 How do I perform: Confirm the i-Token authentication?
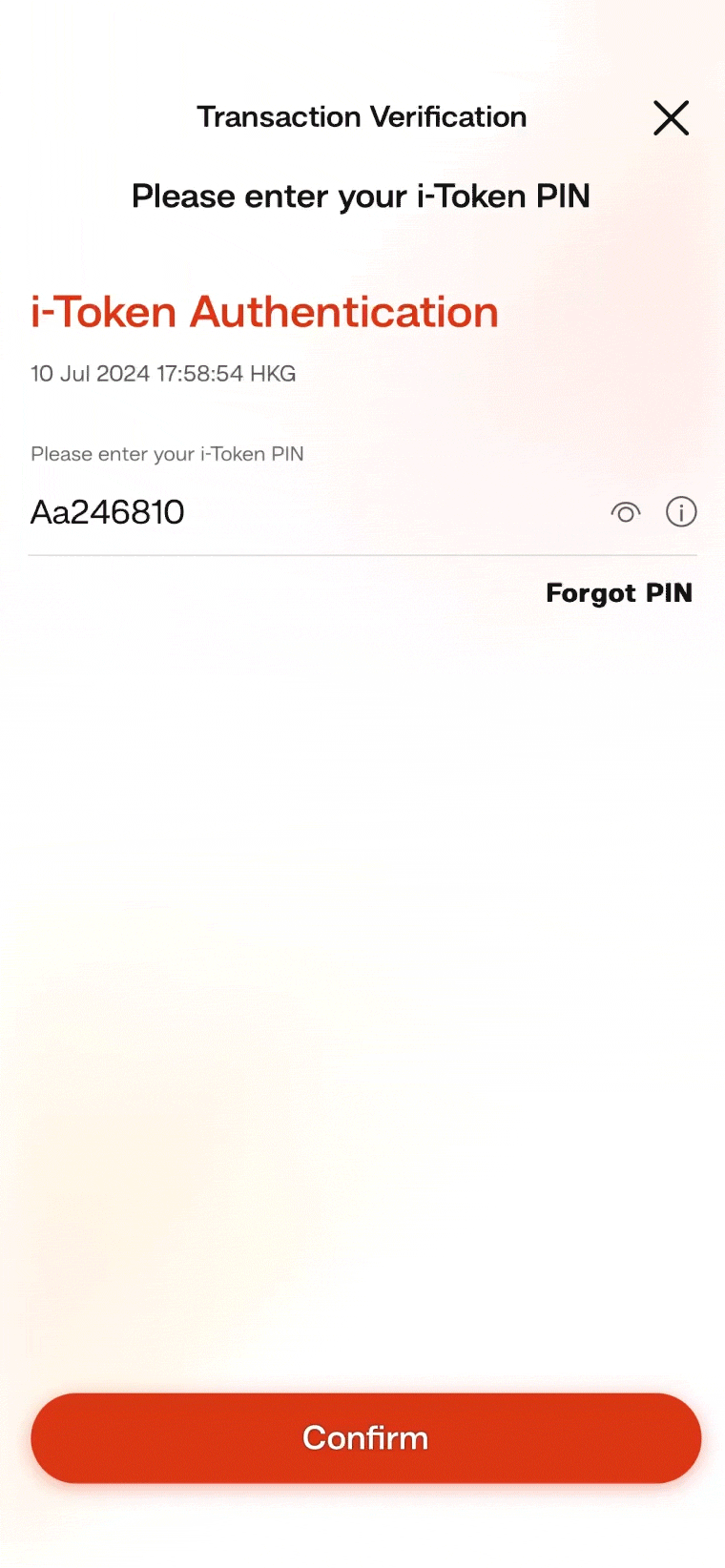(x=365, y=1437)
